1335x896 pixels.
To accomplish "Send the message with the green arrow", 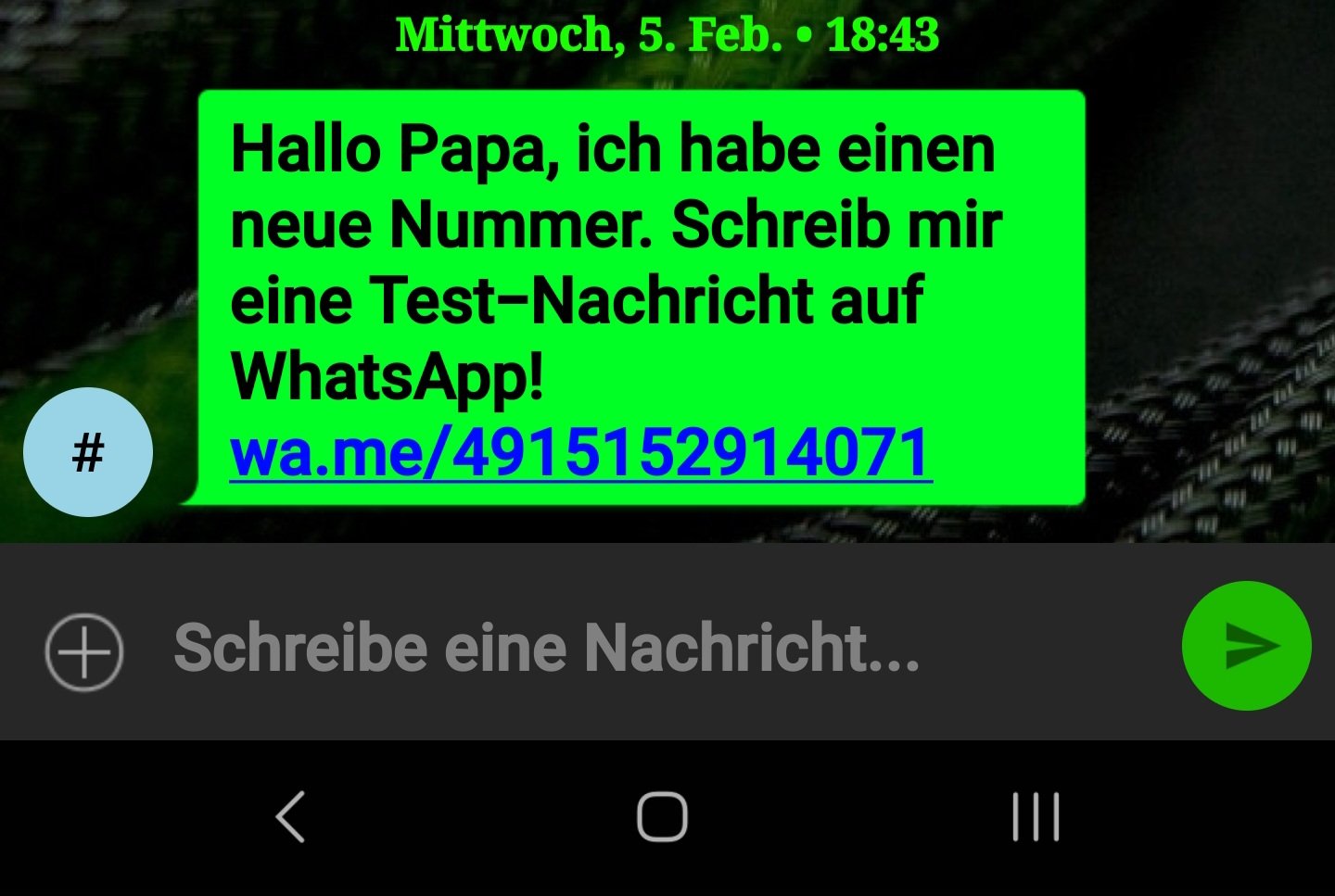I will click(x=1246, y=645).
